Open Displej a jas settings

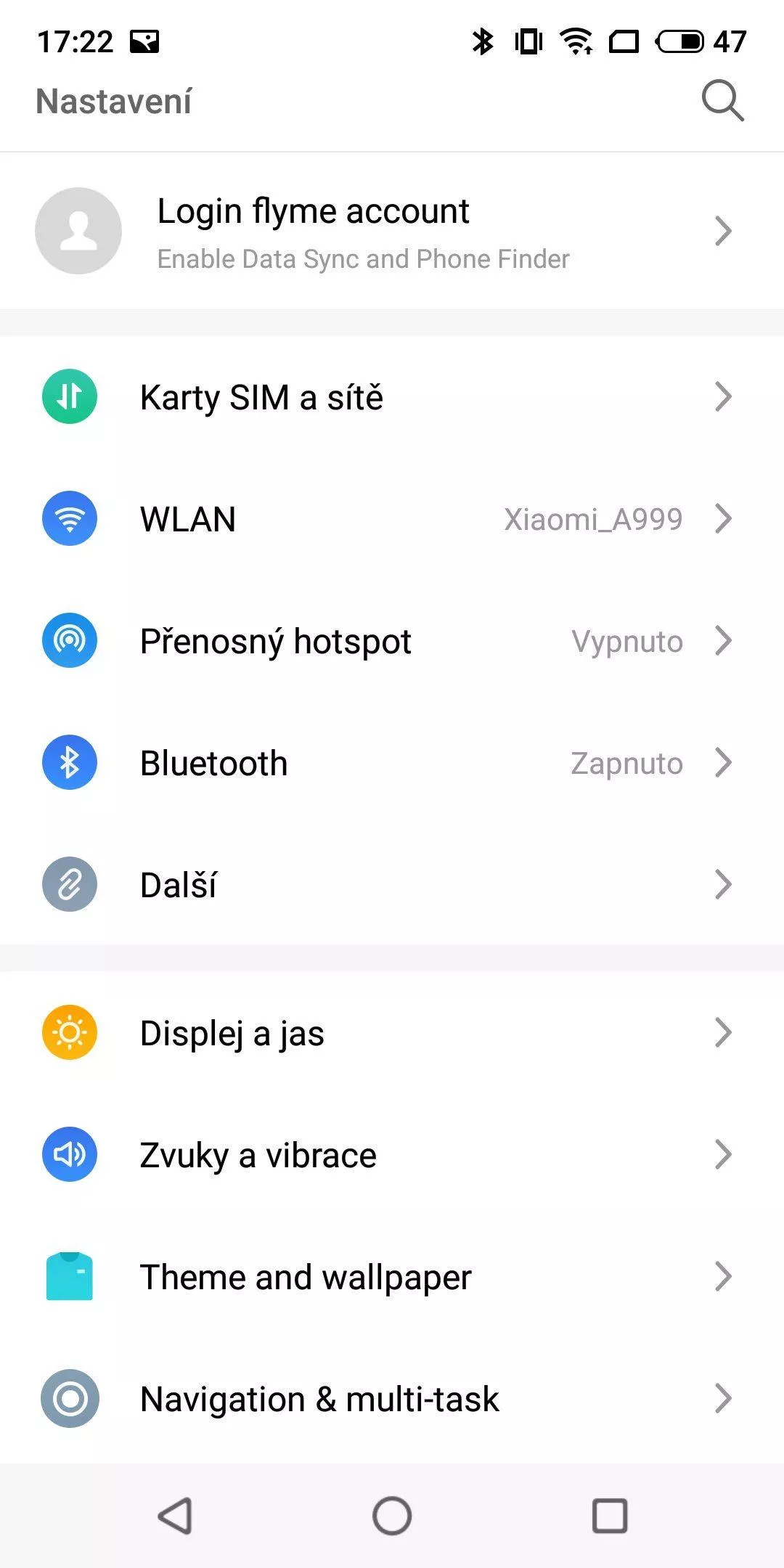point(392,1033)
